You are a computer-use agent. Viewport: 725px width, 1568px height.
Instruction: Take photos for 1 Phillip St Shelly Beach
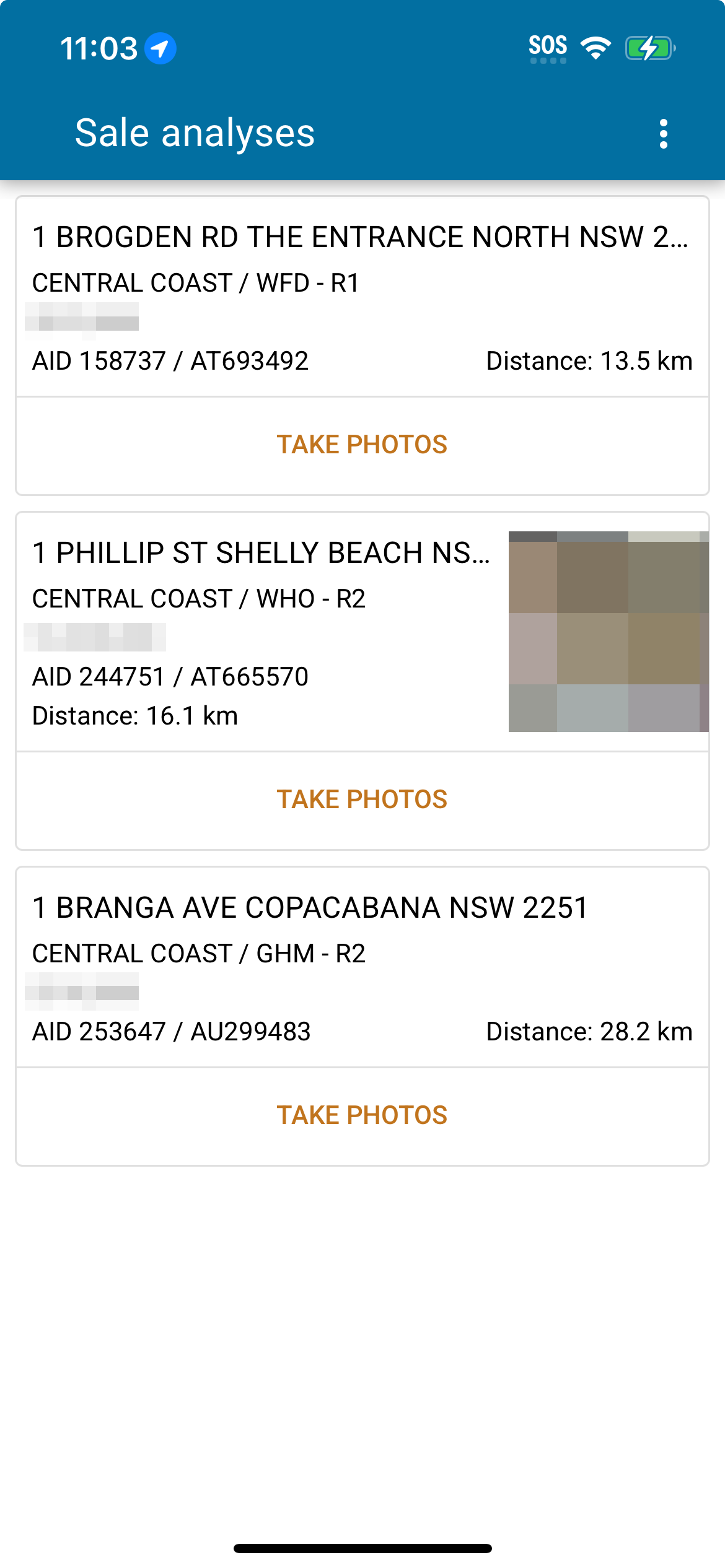(362, 800)
